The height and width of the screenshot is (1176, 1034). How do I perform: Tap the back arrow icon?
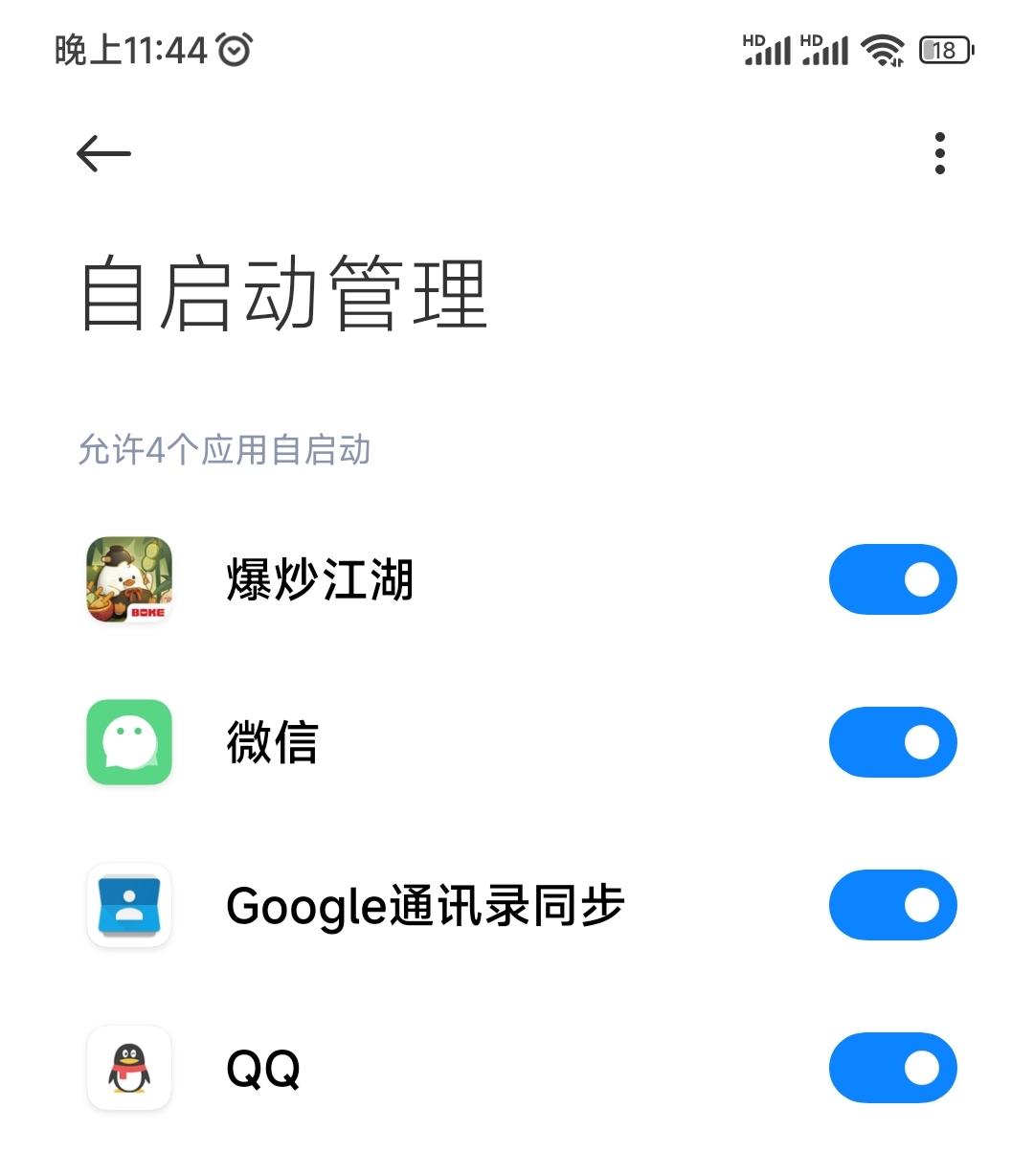102,153
